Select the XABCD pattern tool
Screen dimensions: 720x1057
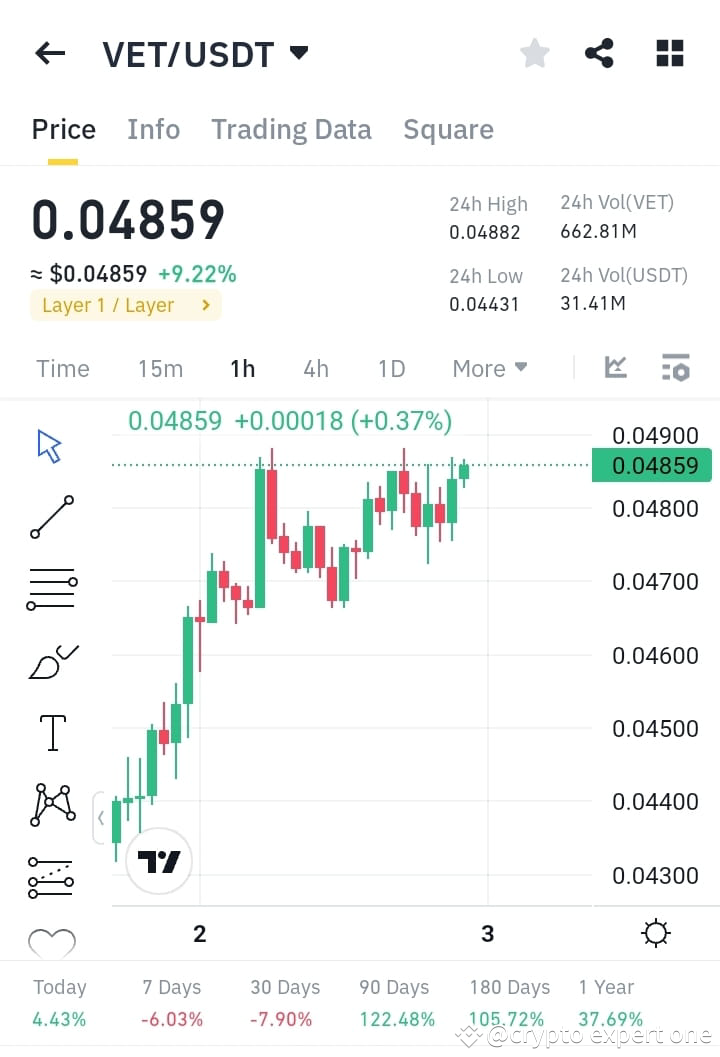pyautogui.click(x=51, y=803)
